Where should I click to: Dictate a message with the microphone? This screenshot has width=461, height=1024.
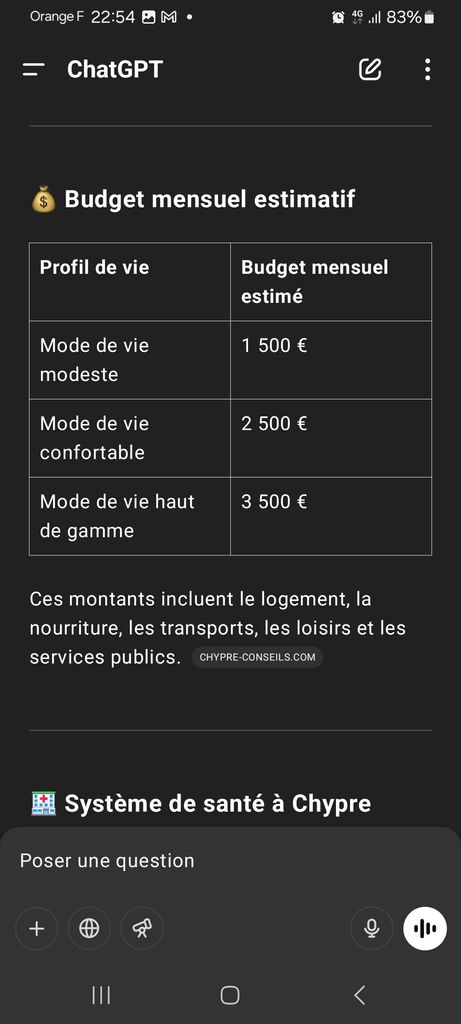(372, 928)
